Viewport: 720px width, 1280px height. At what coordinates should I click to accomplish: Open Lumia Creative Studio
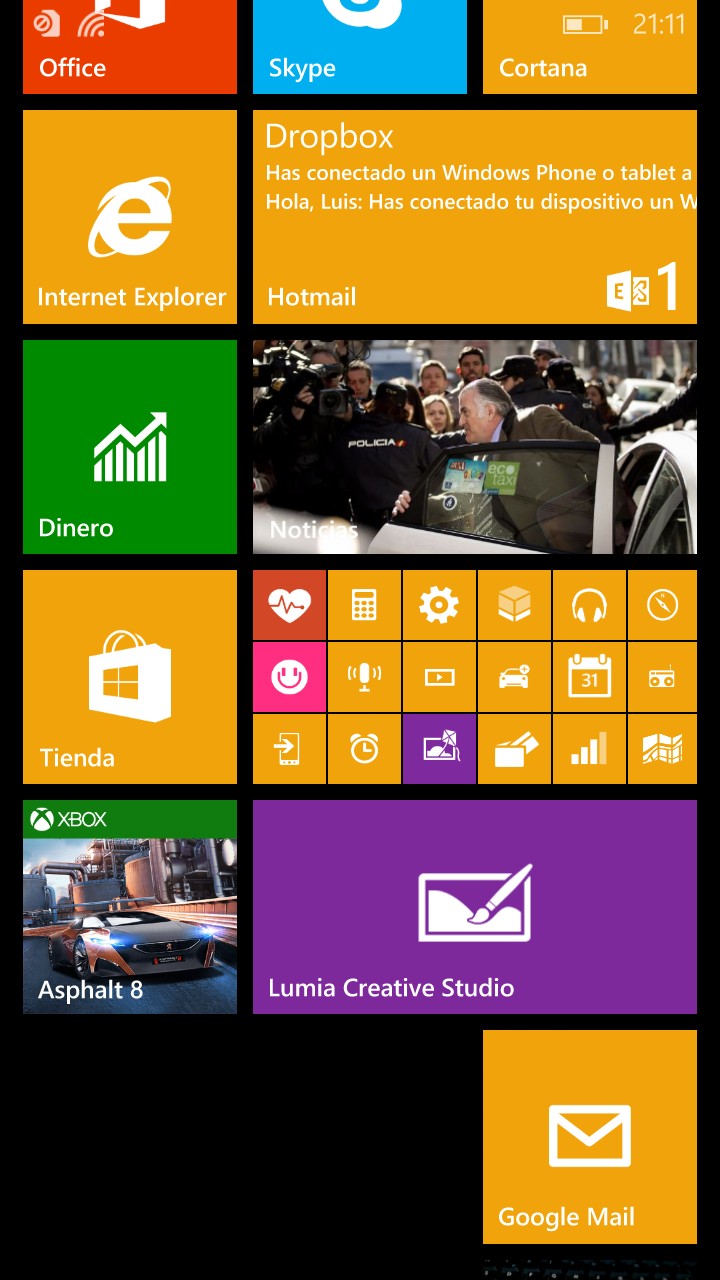475,907
